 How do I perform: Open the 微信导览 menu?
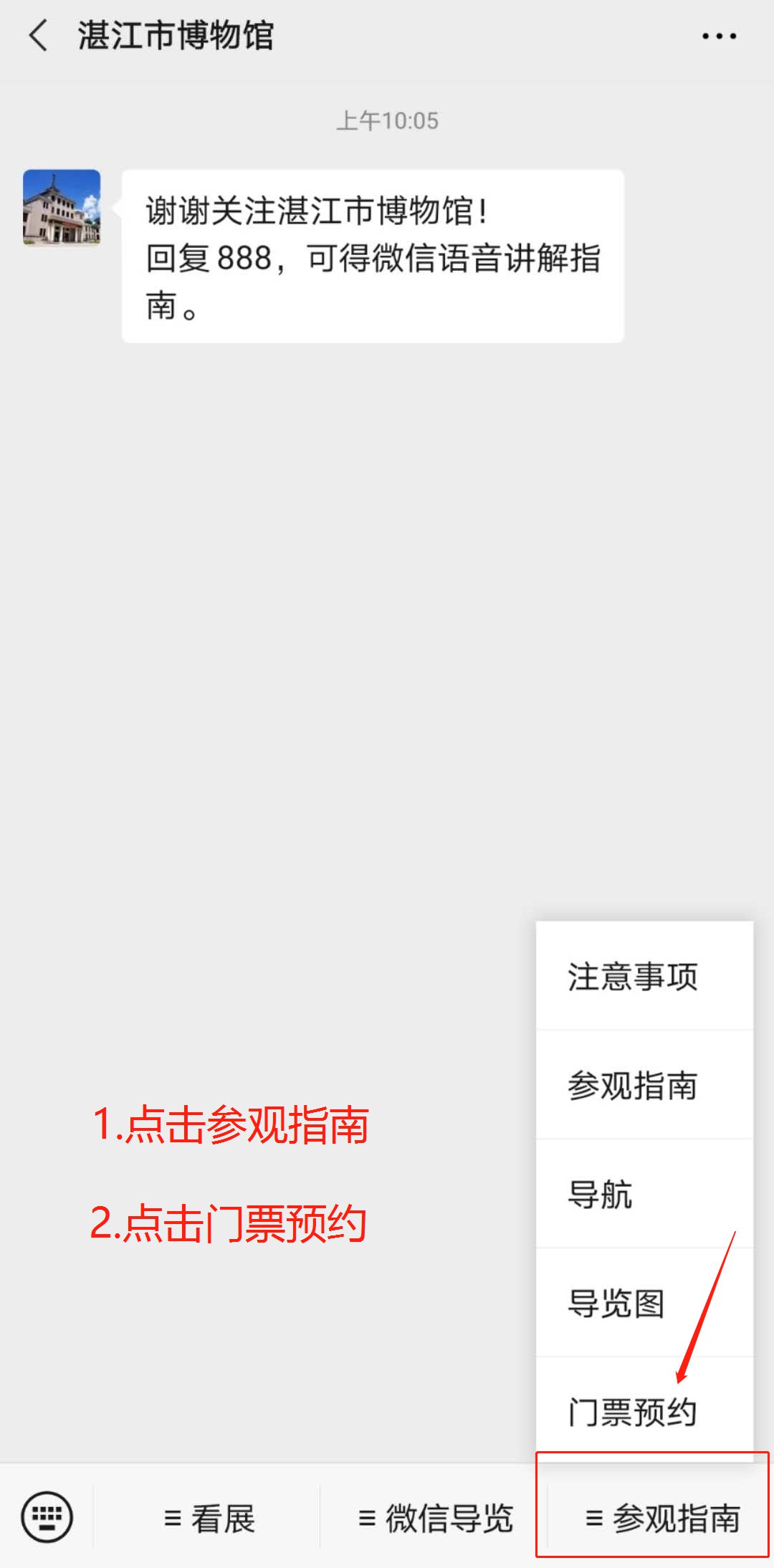click(x=435, y=1518)
